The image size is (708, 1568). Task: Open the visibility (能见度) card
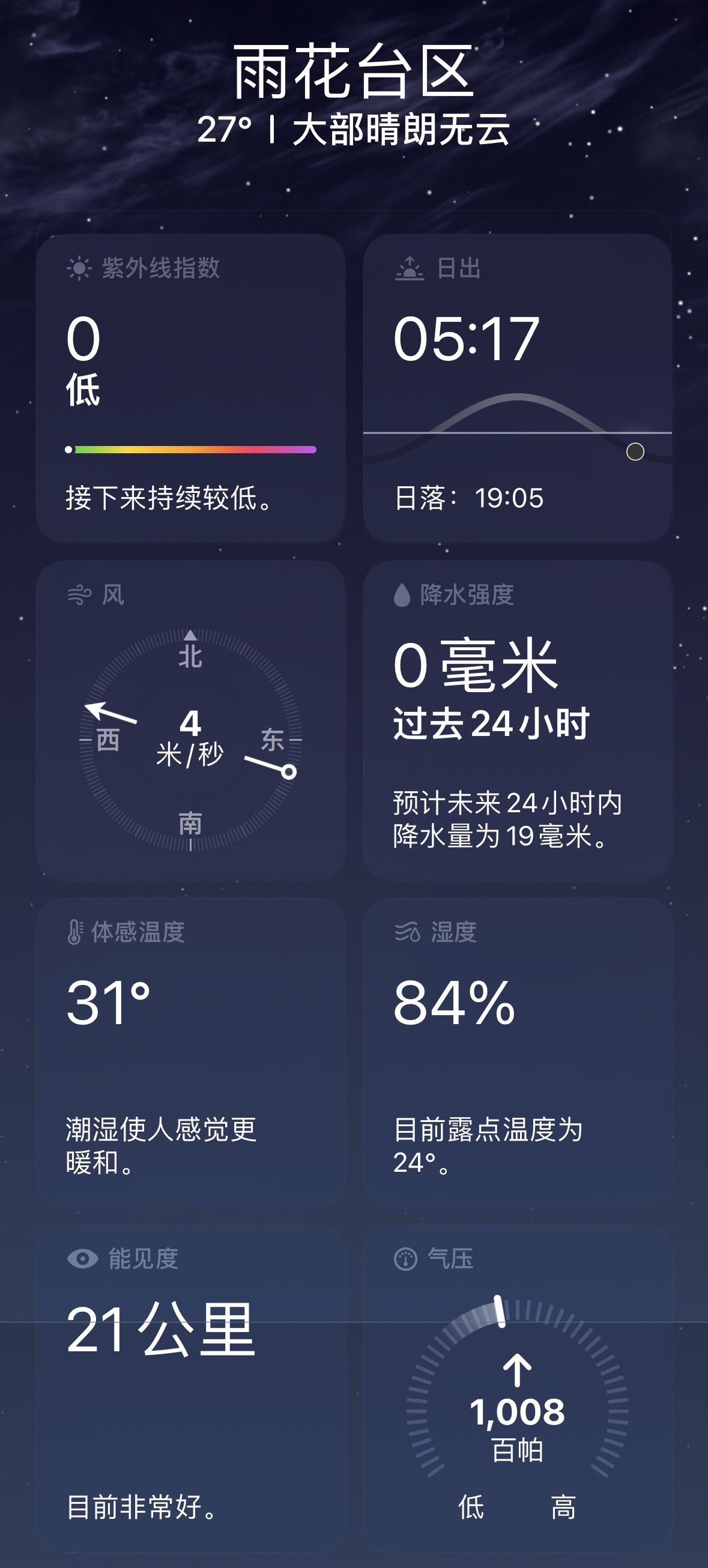point(190,1389)
